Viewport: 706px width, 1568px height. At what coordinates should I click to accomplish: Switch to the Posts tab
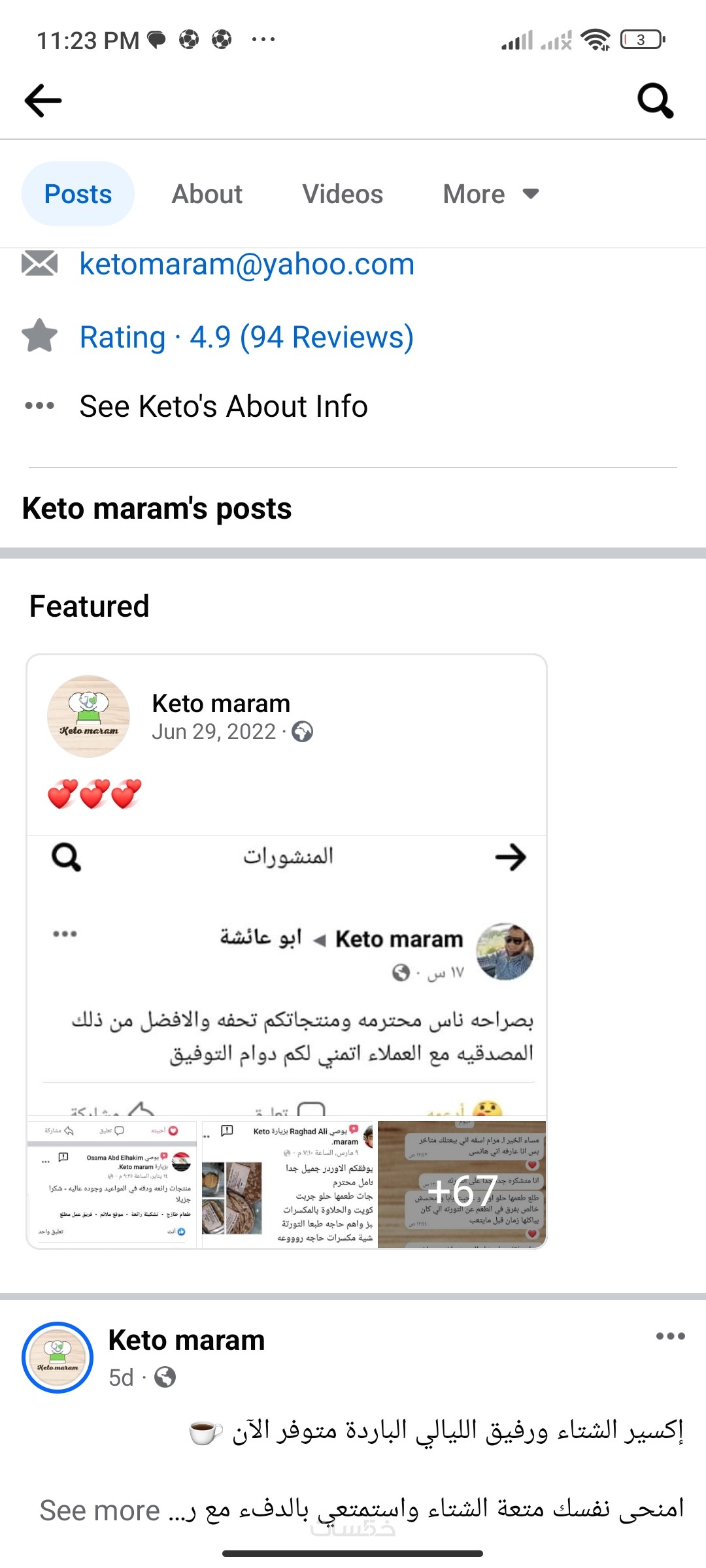tap(78, 194)
